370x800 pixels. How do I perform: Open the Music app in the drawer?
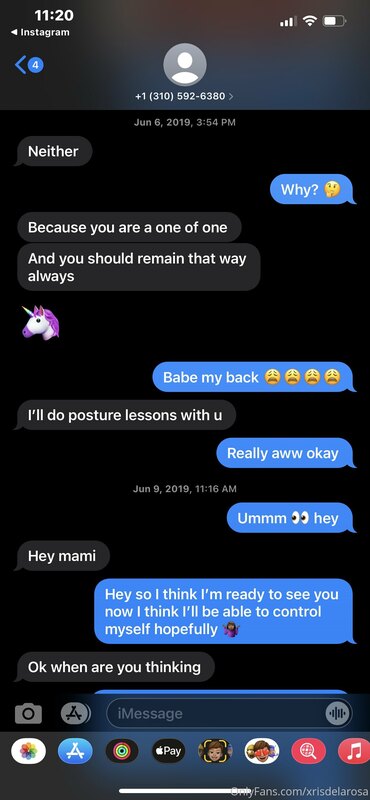pyautogui.click(x=354, y=751)
